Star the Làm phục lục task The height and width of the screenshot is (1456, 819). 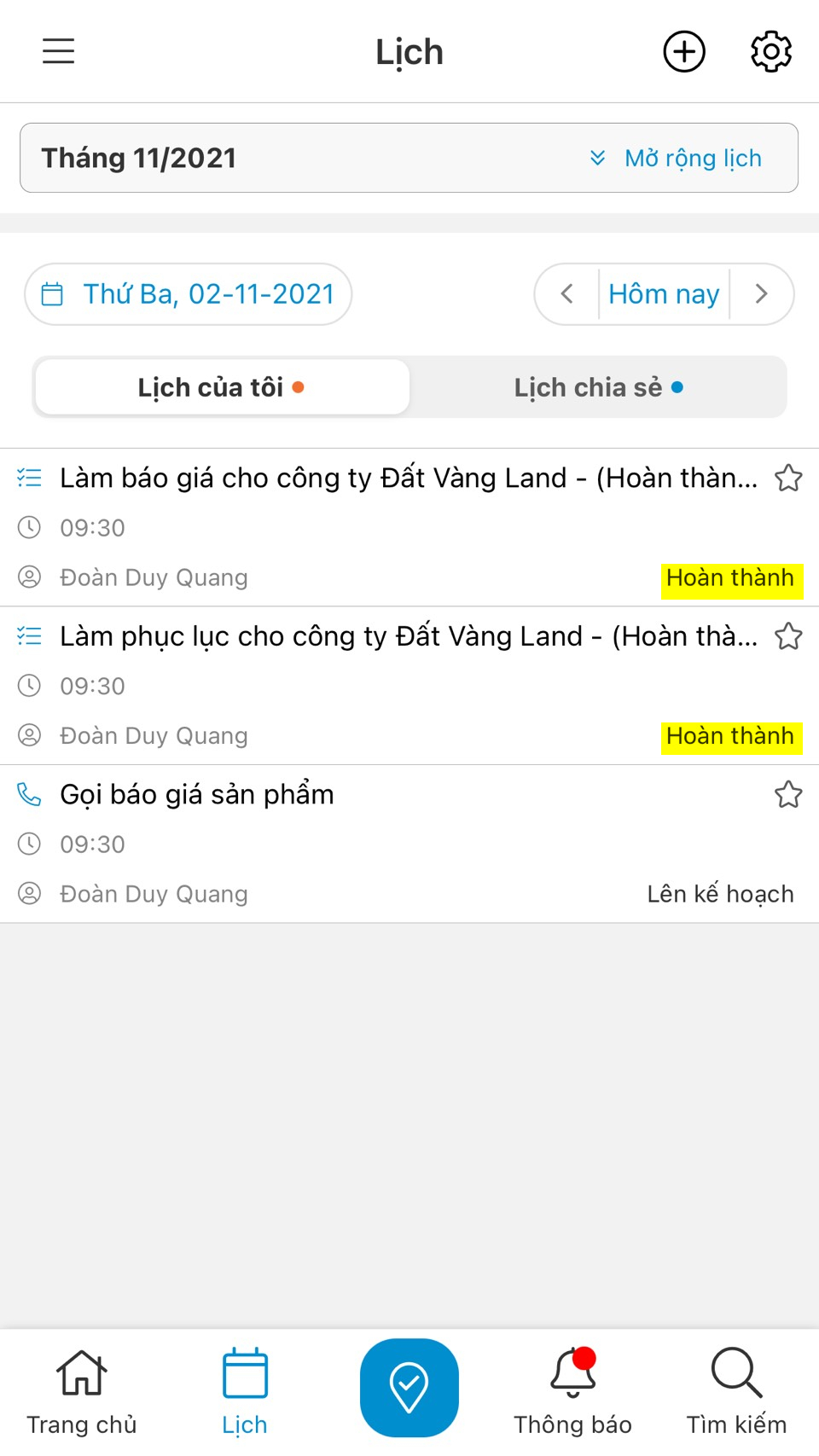788,637
